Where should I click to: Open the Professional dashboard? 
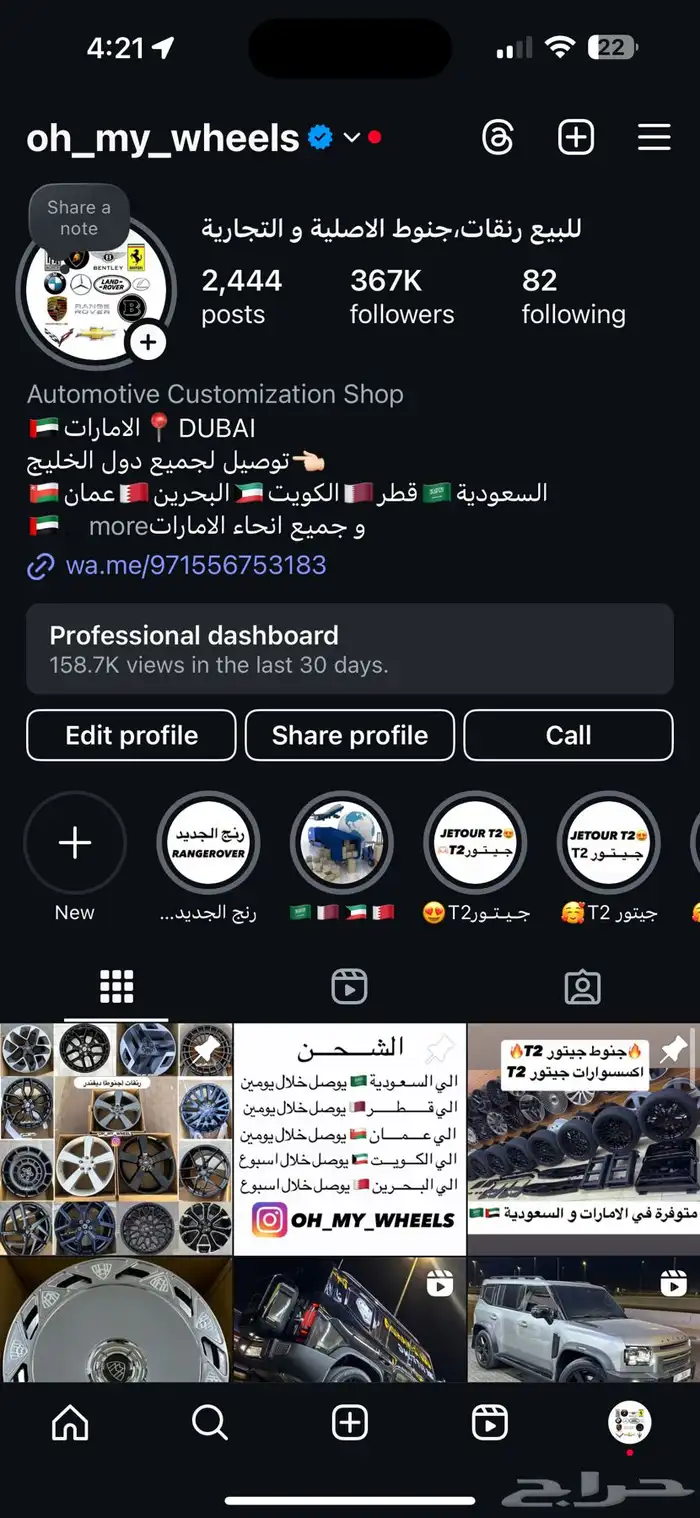click(x=349, y=649)
